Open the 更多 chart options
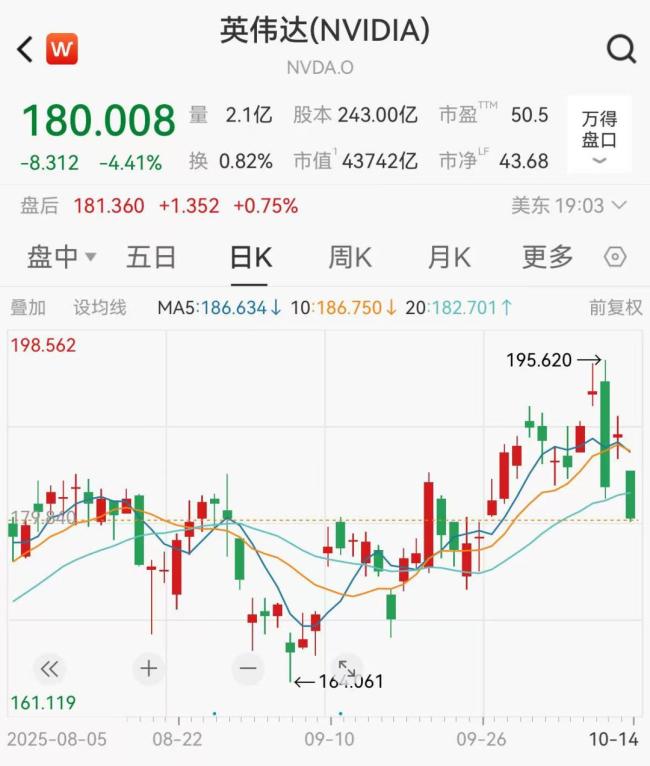This screenshot has width=650, height=766. (x=548, y=258)
